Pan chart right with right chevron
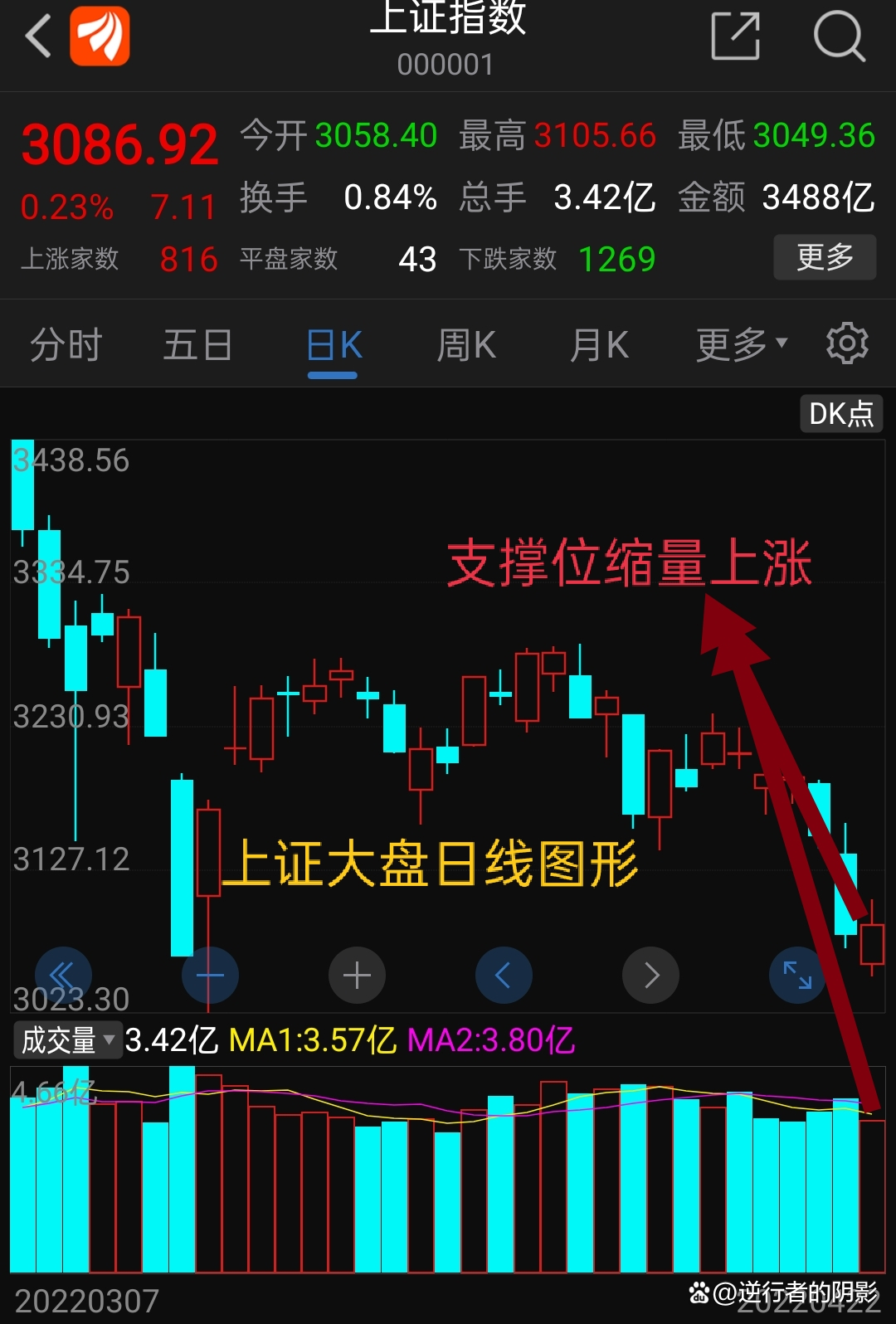 click(x=650, y=975)
